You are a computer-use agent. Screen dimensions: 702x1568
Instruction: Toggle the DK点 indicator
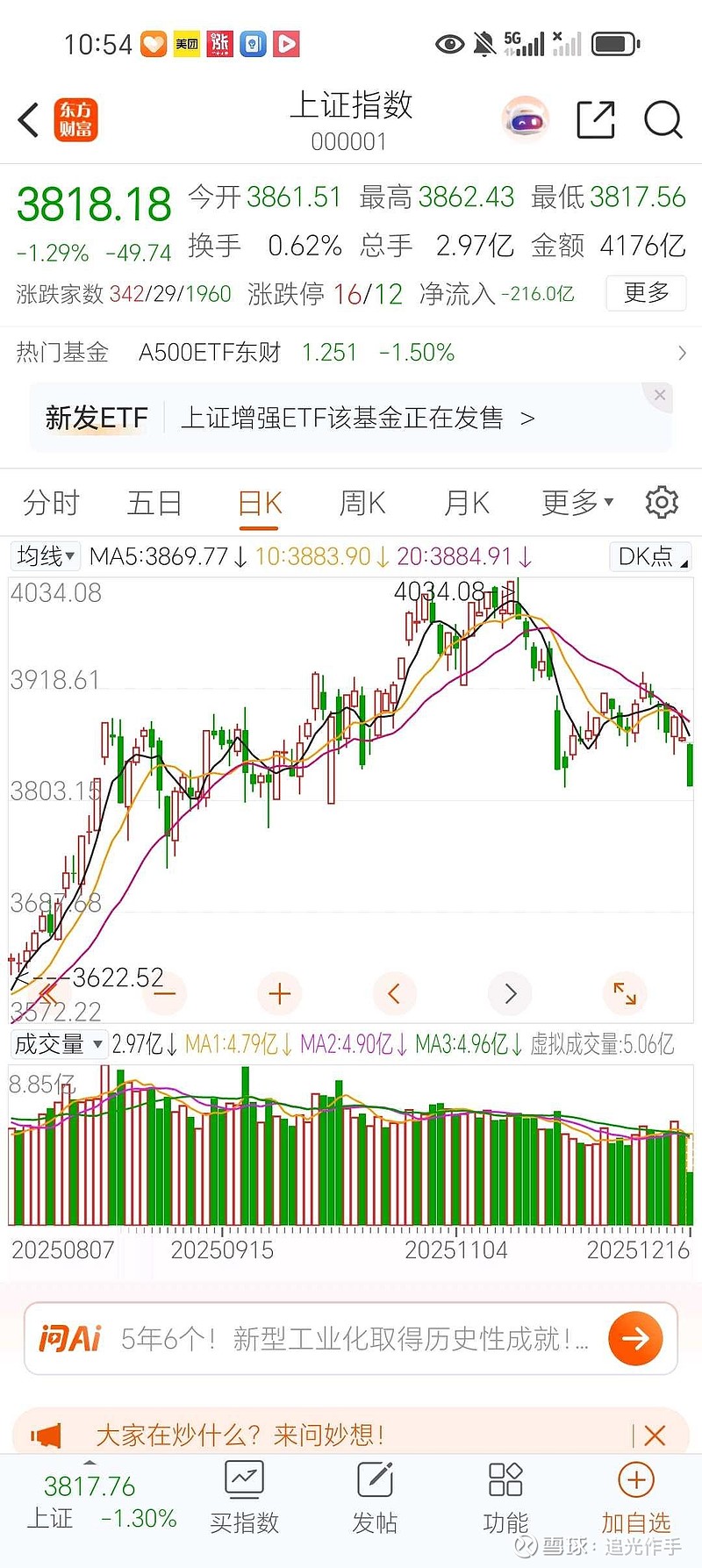[x=649, y=556]
